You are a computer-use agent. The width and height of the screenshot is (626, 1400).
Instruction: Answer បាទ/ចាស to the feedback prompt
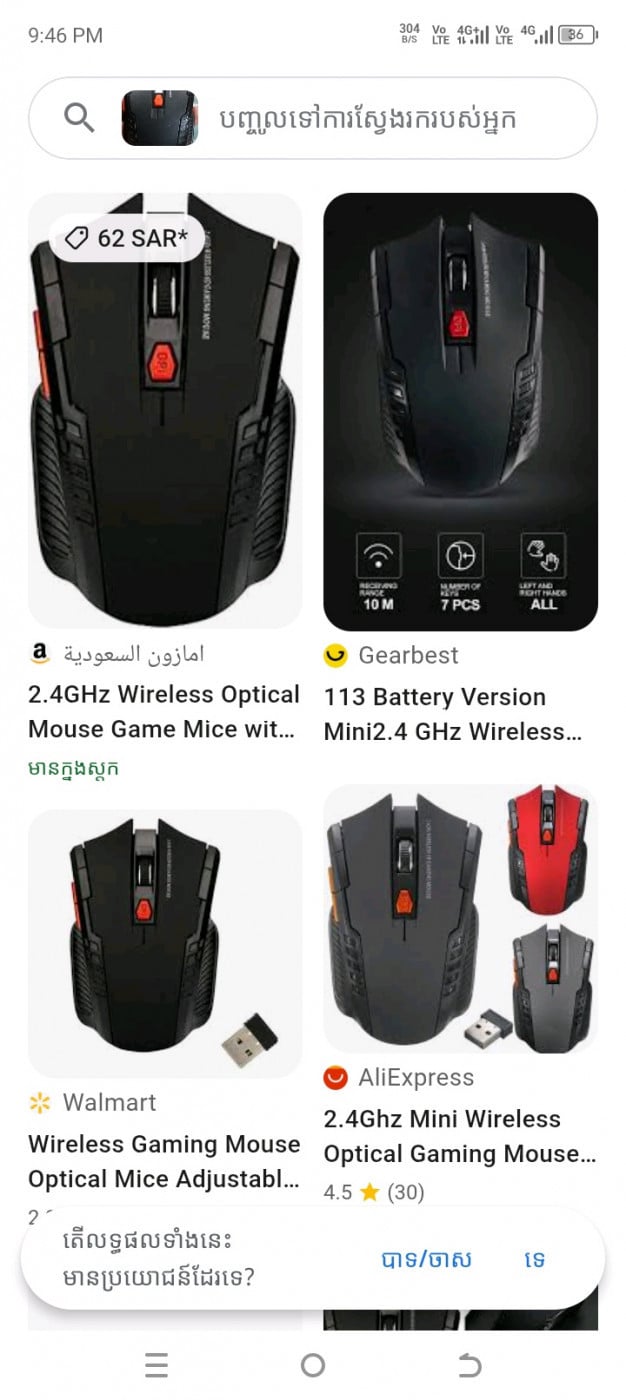coord(427,1260)
